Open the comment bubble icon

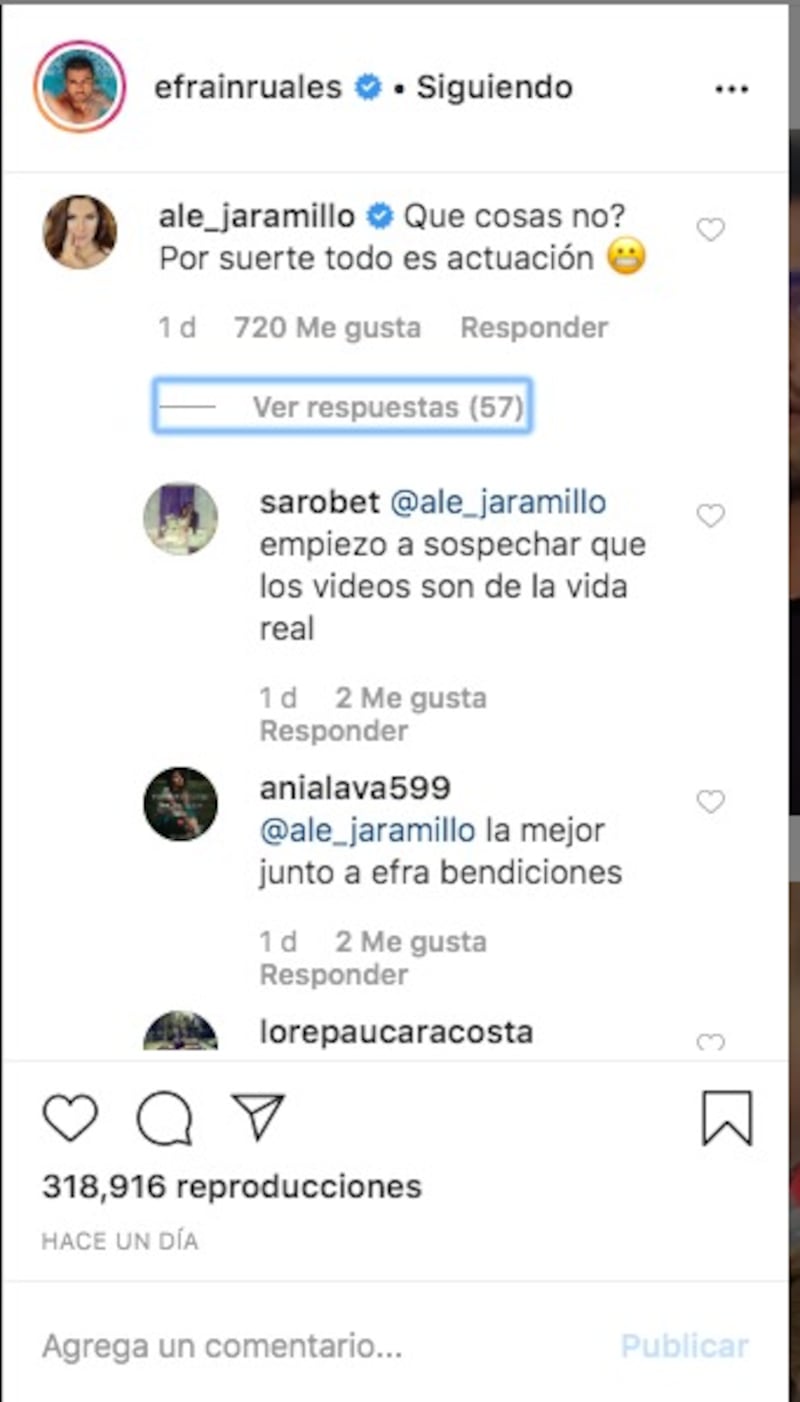tap(164, 1118)
